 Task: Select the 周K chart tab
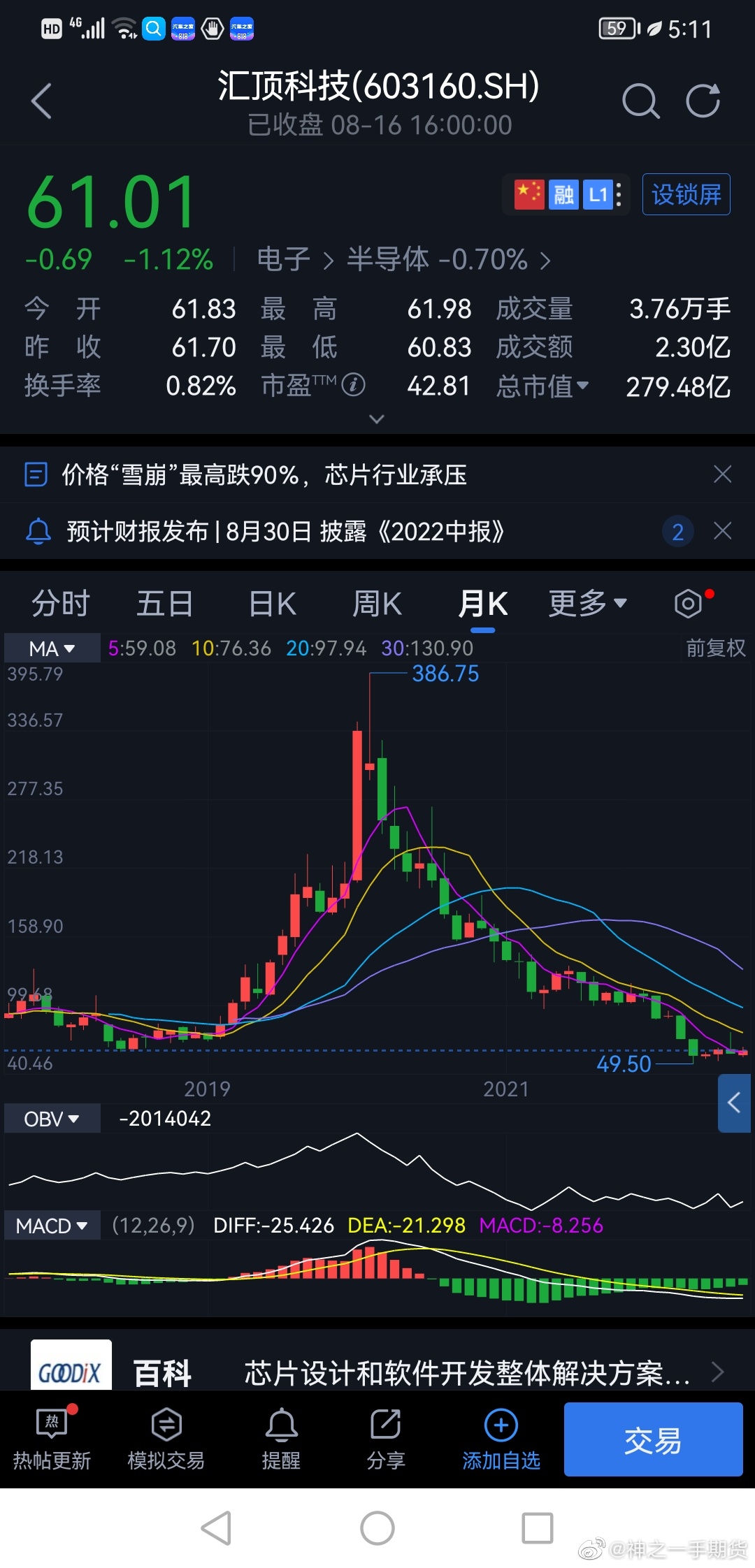[x=377, y=604]
